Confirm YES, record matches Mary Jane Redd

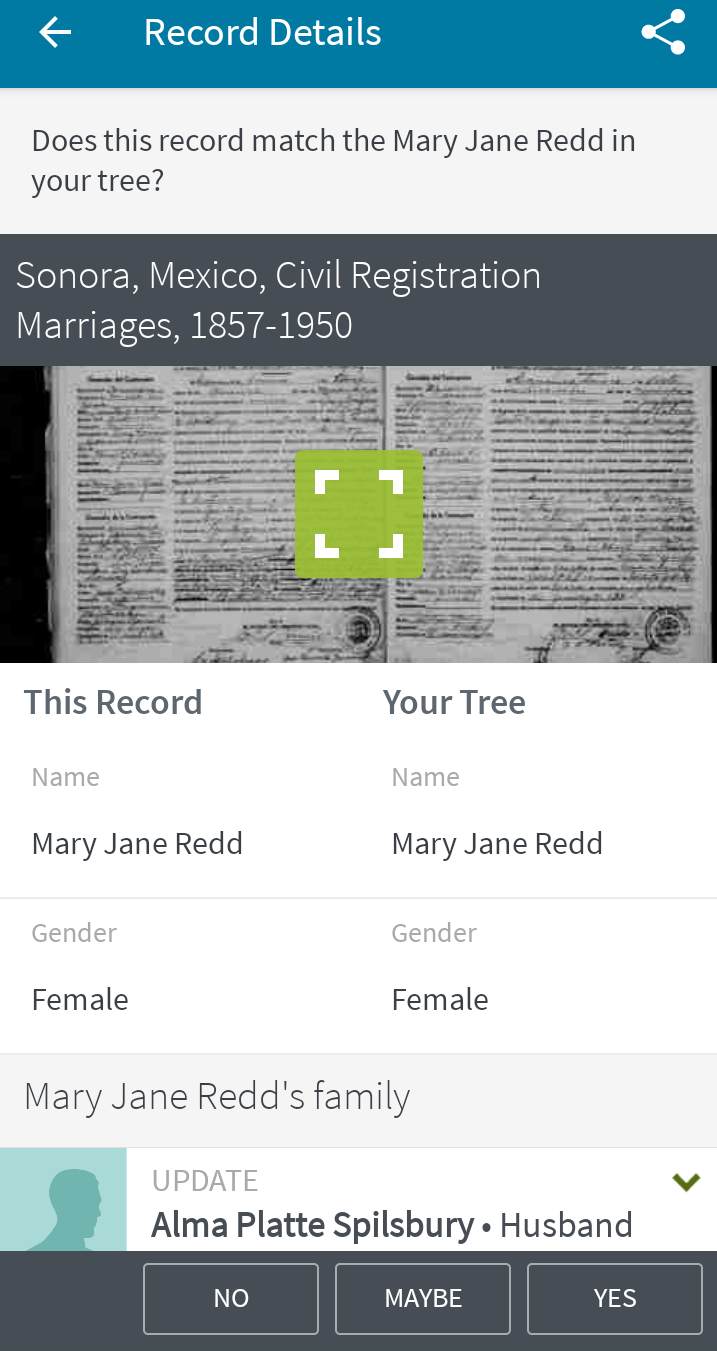pos(614,1298)
